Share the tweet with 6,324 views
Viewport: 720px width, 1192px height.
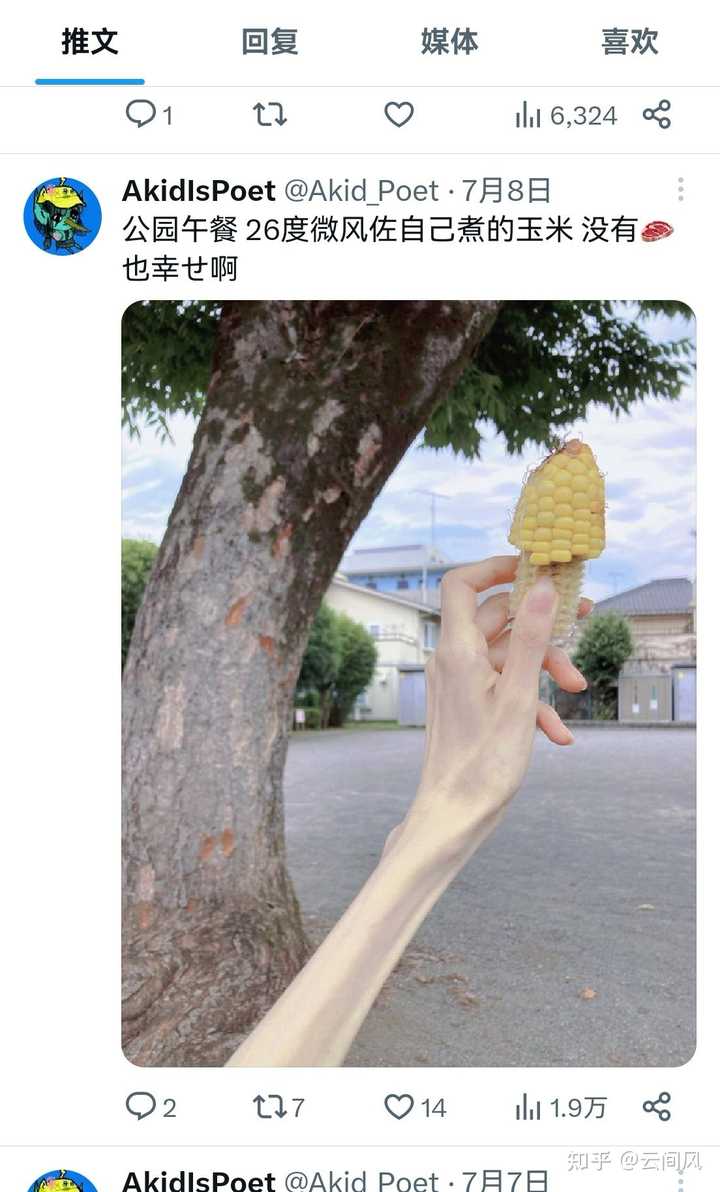coord(657,115)
